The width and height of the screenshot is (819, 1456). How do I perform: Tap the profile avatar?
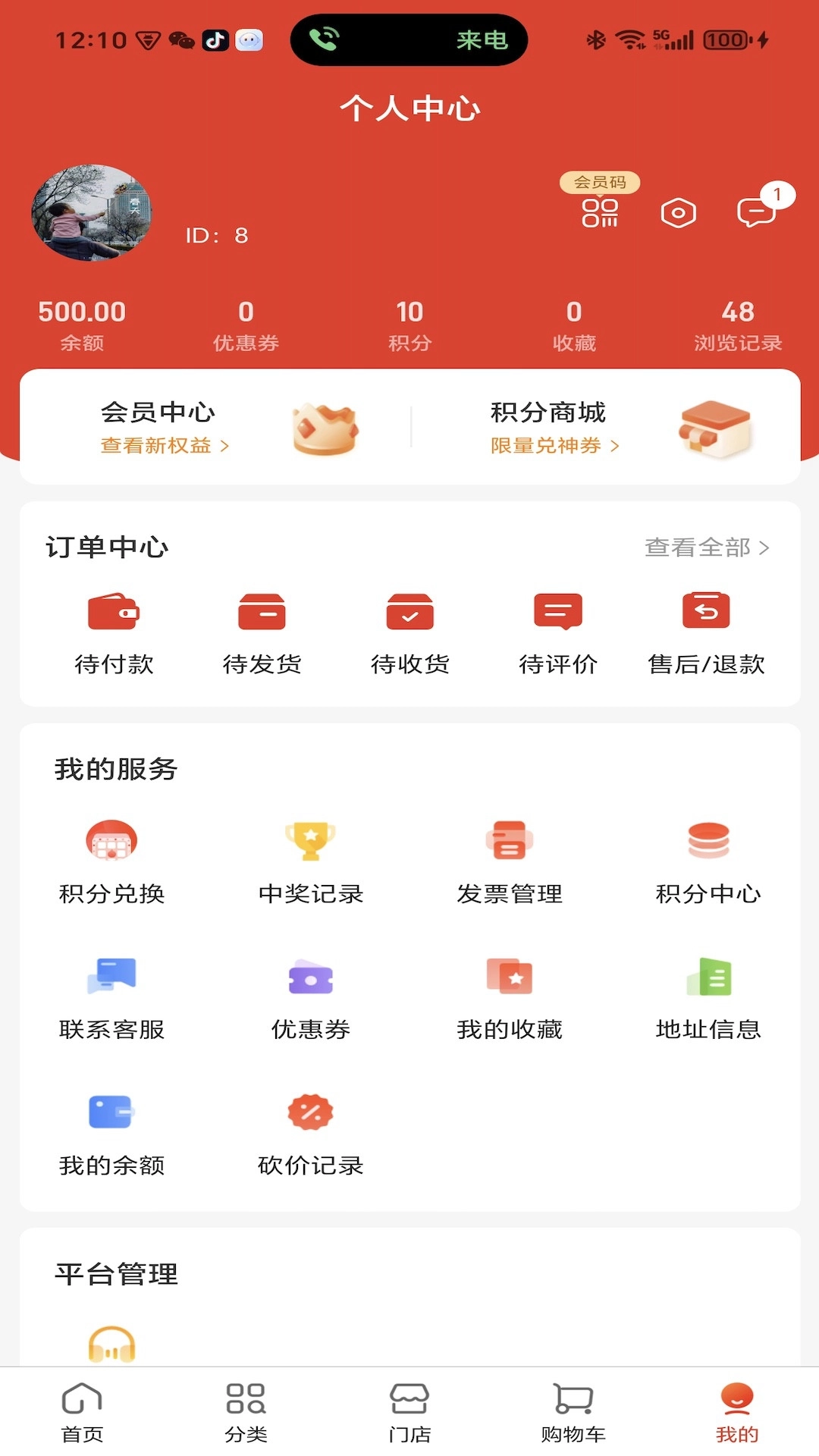92,213
